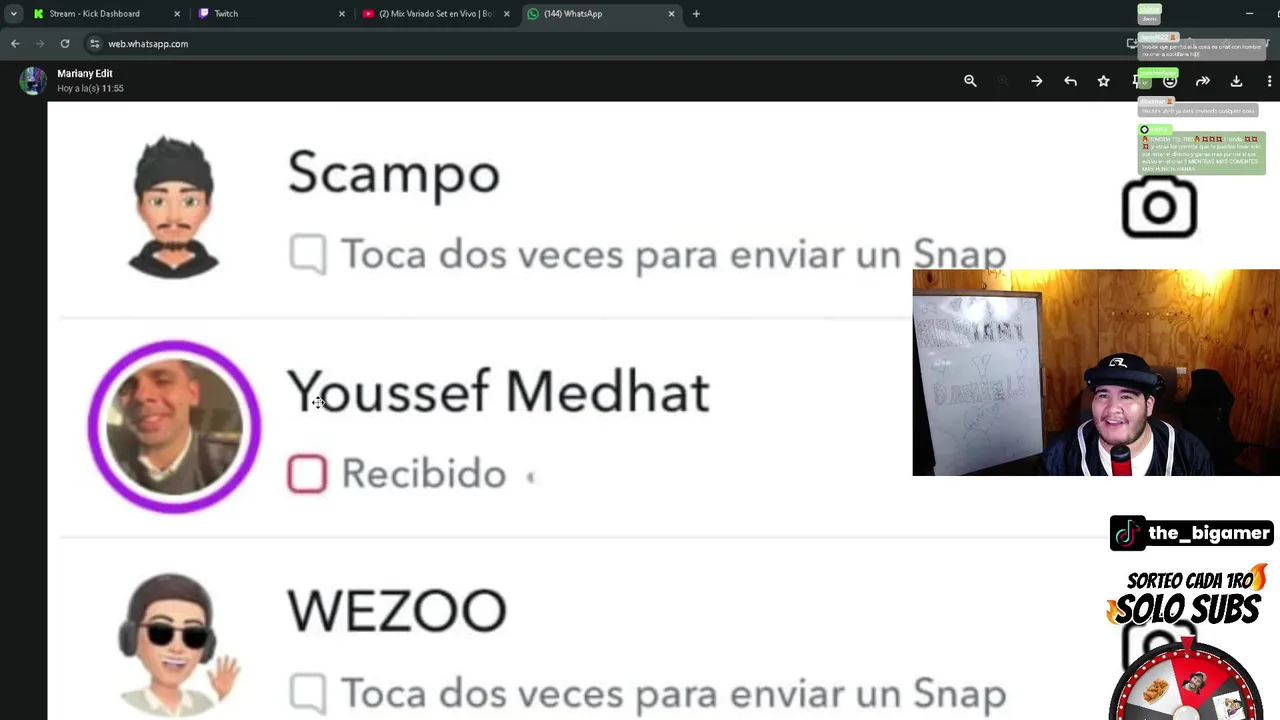Close the WhatsApp browser tab
Viewport: 1280px width, 720px height.
671,14
